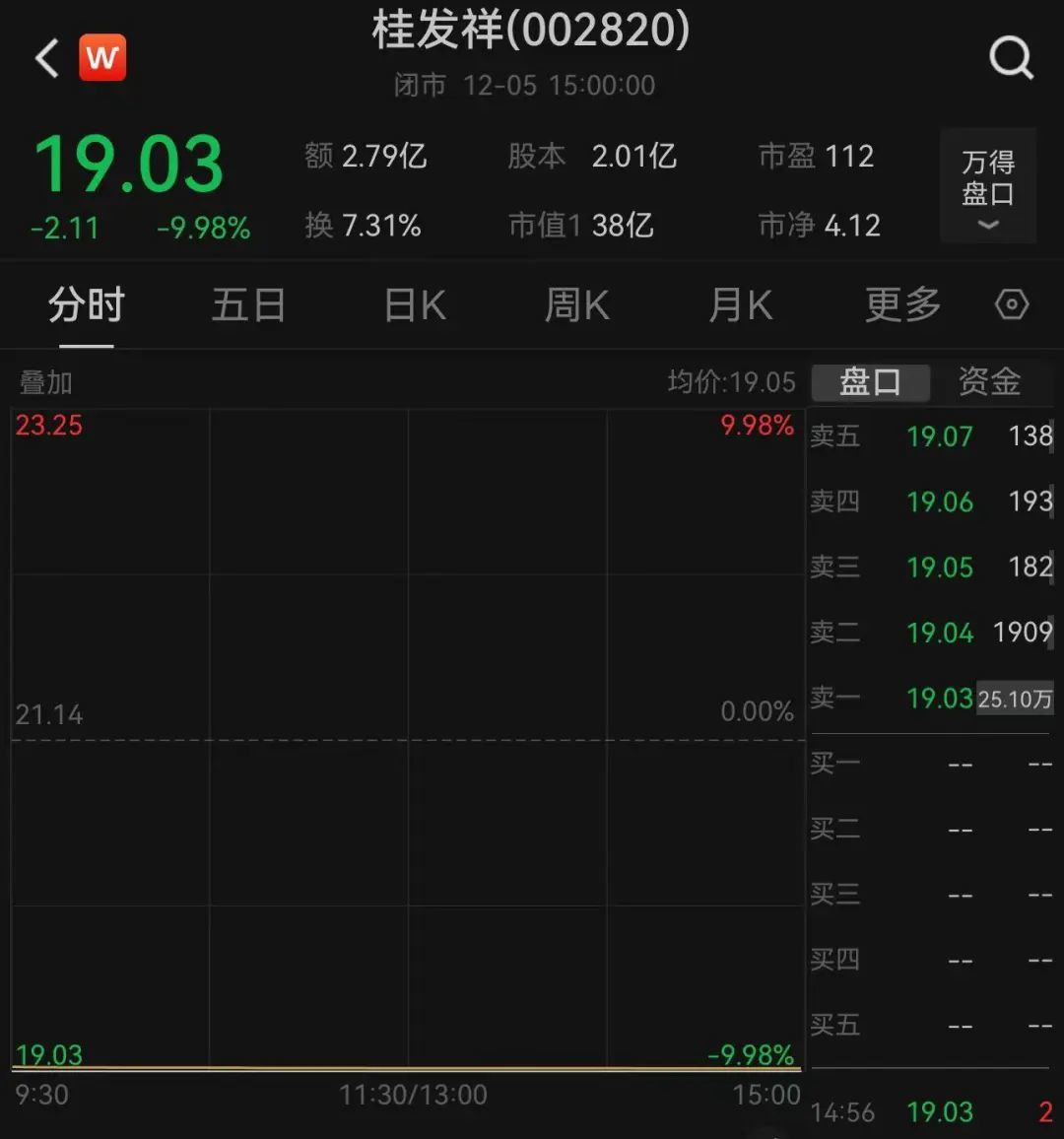
Task: Go back using the arrow icon
Action: [x=47, y=58]
